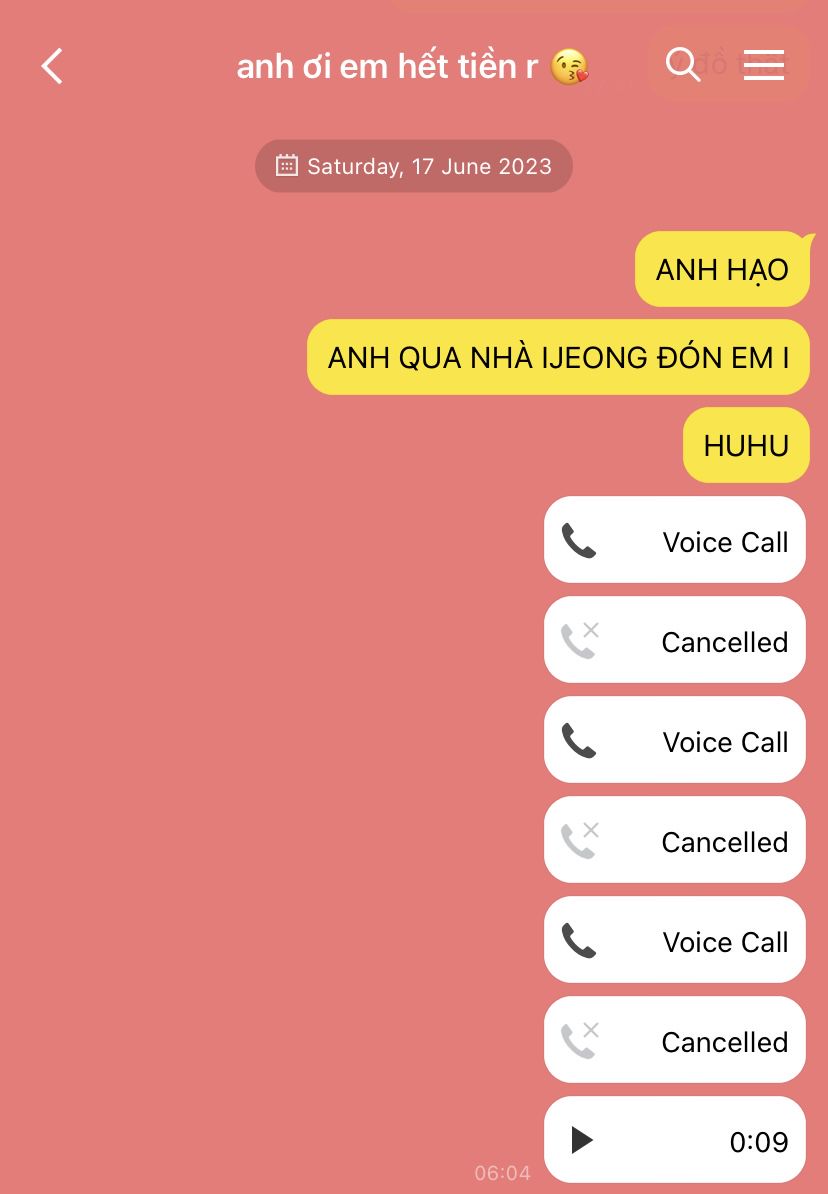Open the chat menu
The width and height of the screenshot is (828, 1194).
764,65
